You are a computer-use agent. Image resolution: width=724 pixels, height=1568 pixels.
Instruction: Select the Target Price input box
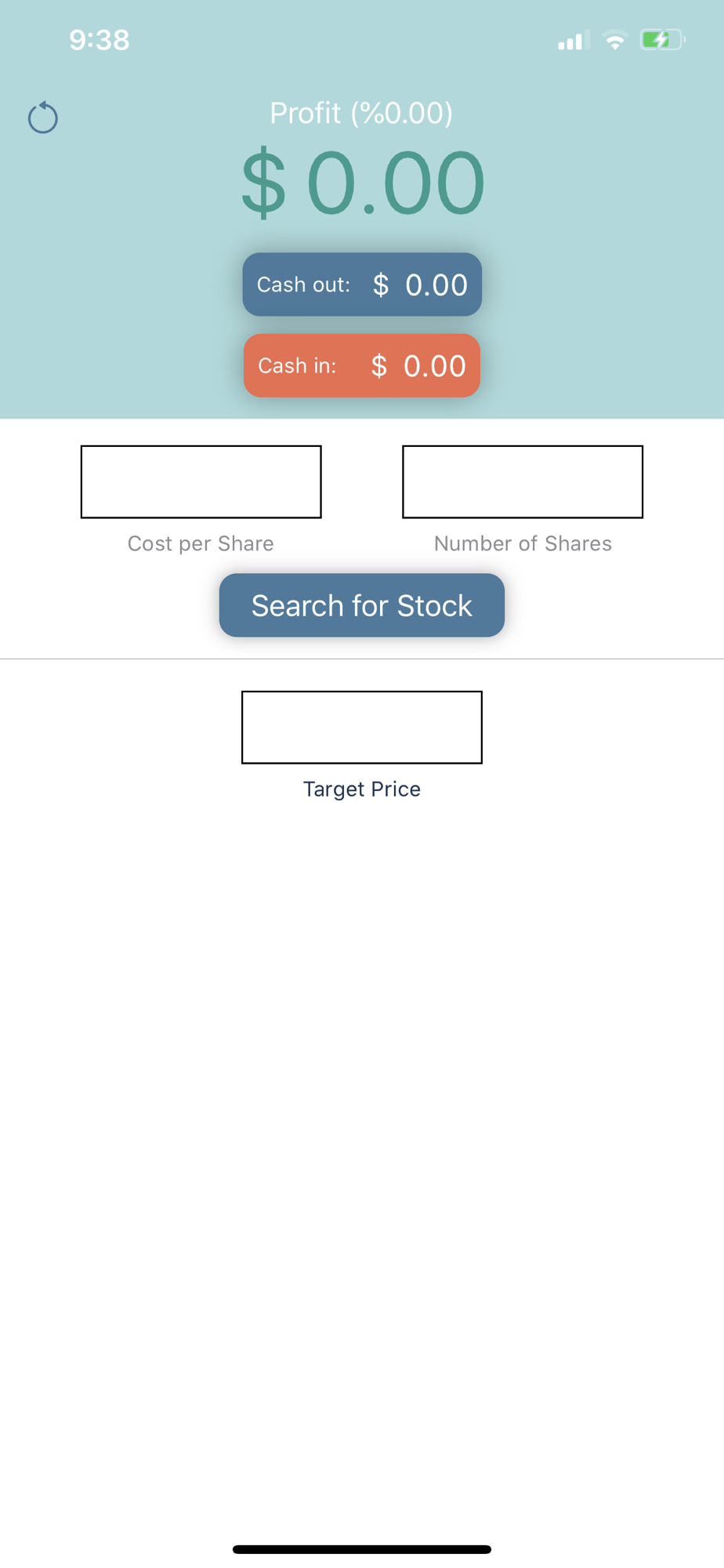[362, 727]
